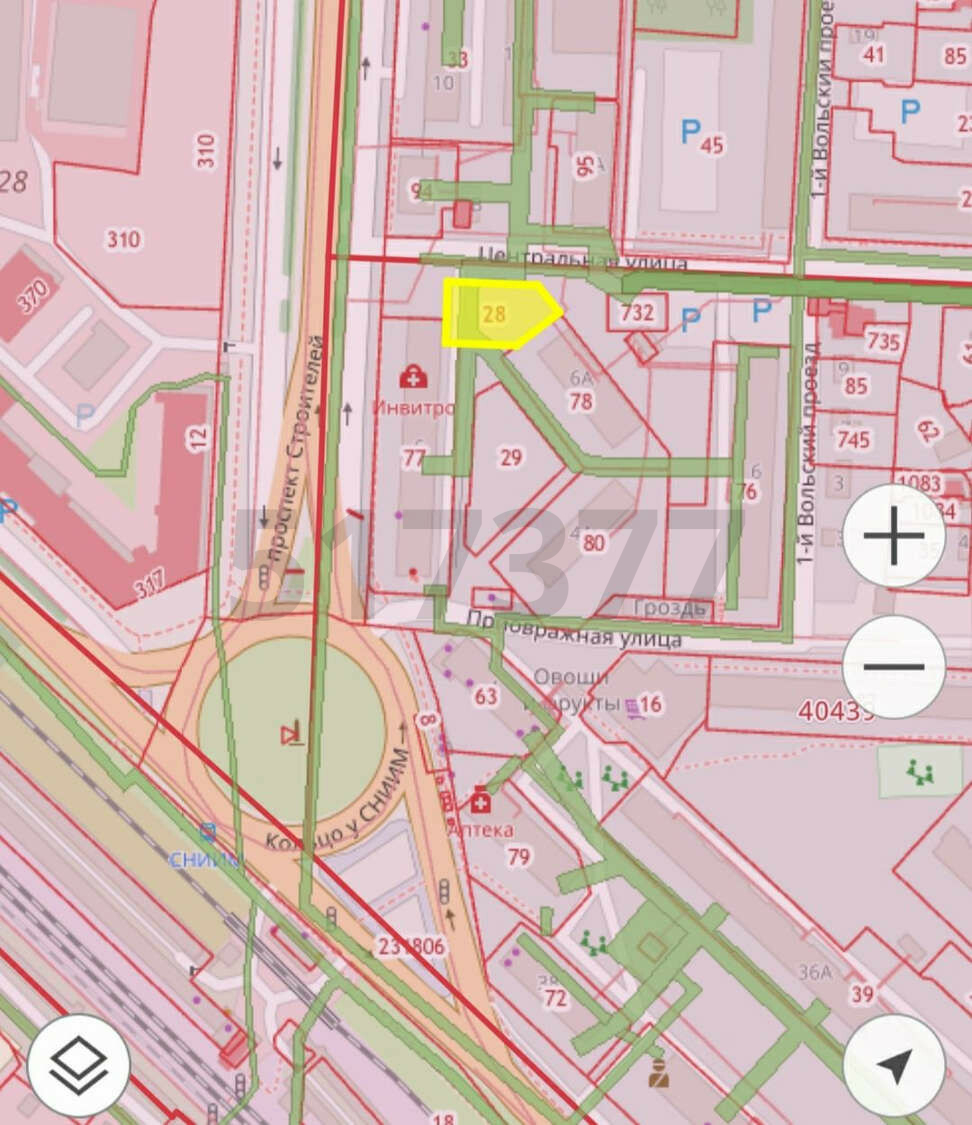Open the map layers selector
Screen dimensions: 972x1125
pyautogui.click(x=78, y=1065)
